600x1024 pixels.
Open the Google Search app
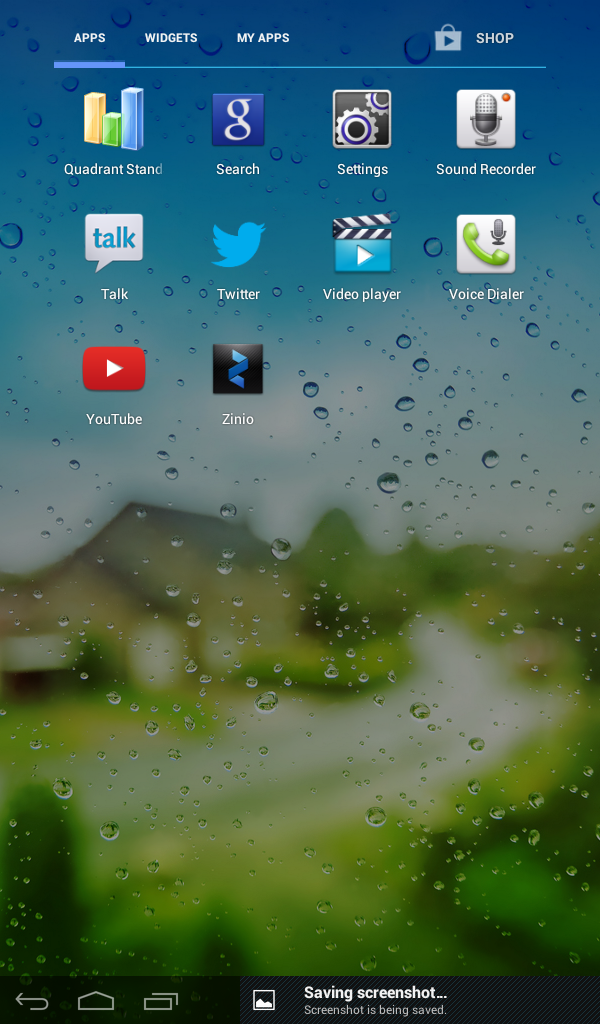(238, 131)
